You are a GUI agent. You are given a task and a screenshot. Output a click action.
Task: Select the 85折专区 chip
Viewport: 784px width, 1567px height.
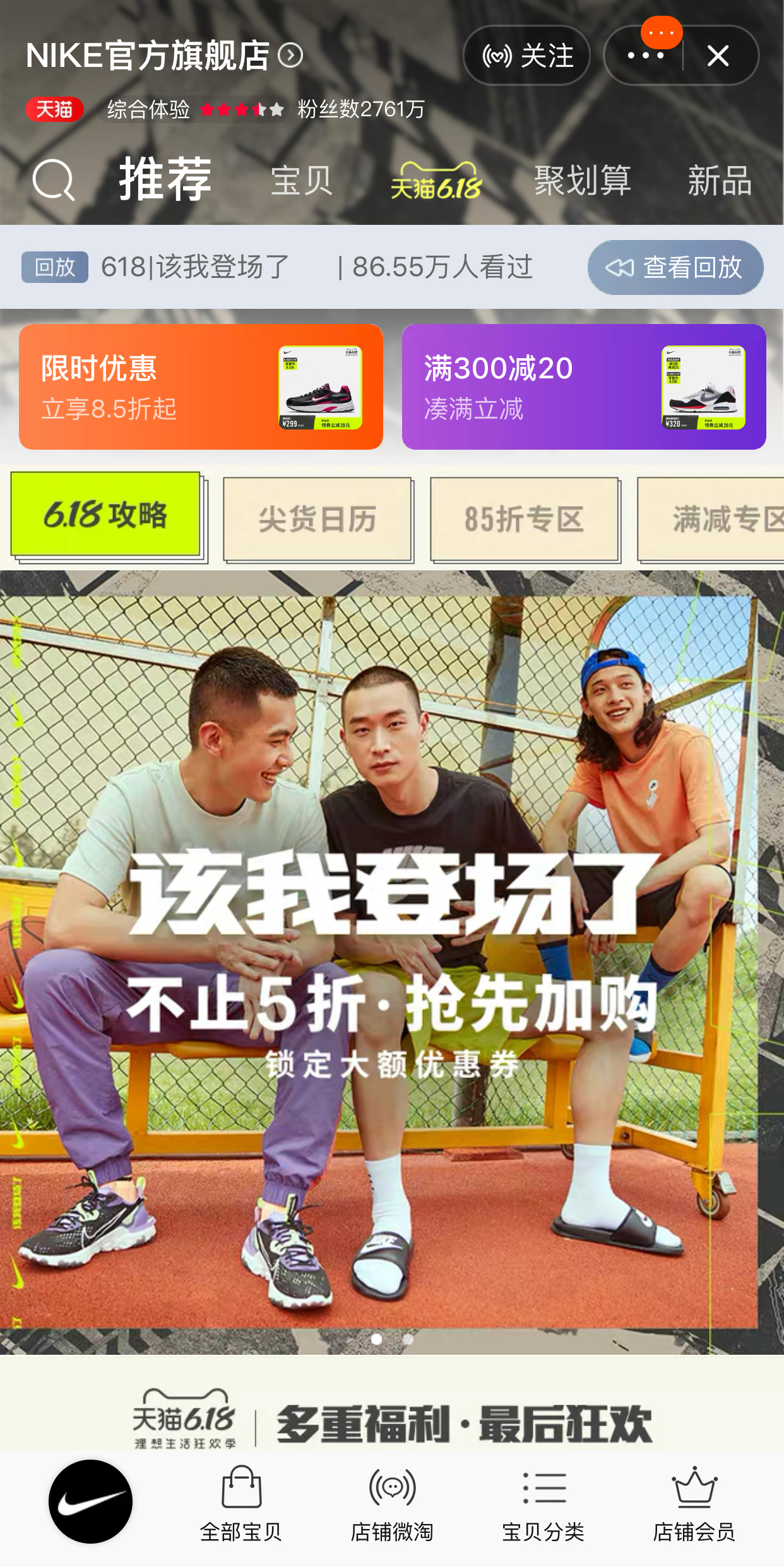pyautogui.click(x=525, y=519)
